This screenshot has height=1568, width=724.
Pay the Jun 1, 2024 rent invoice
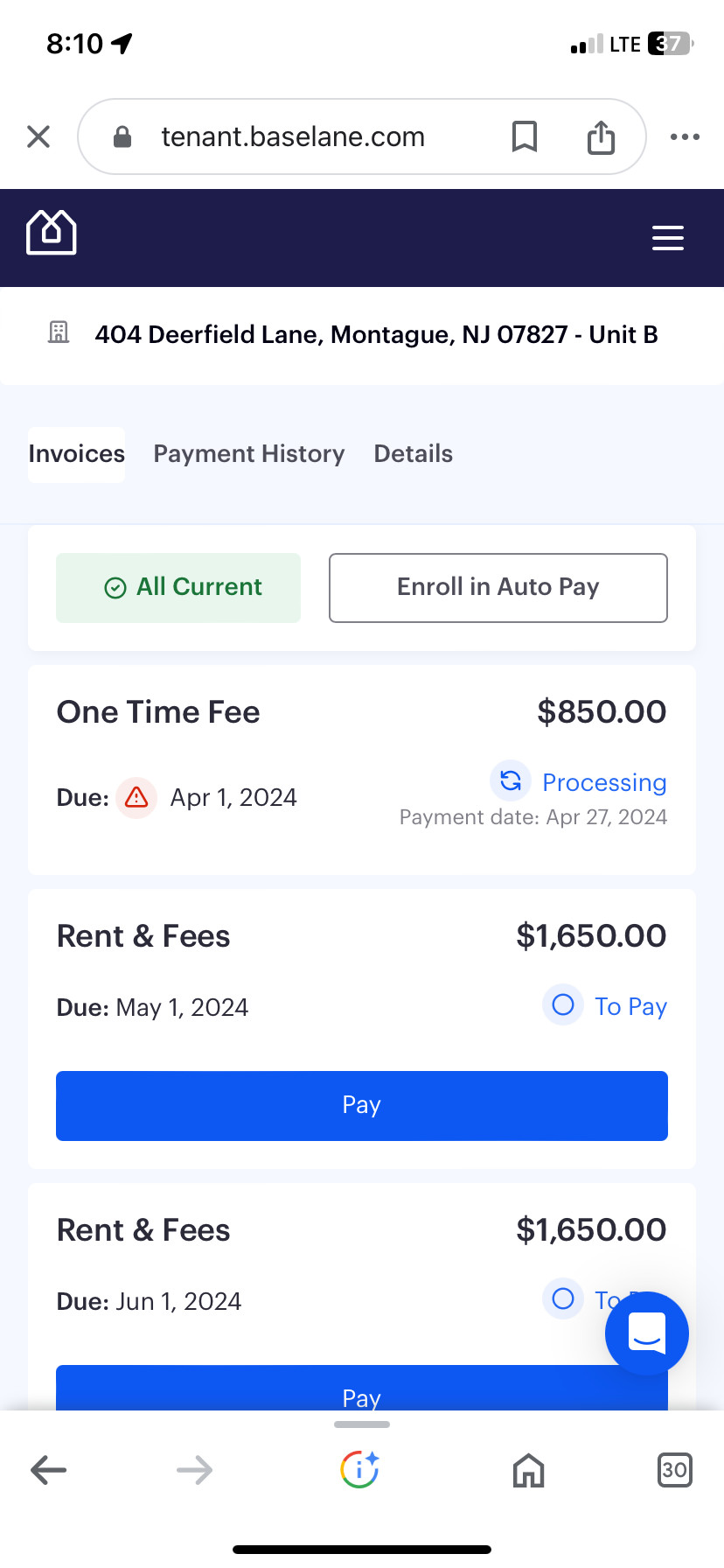[x=362, y=1388]
